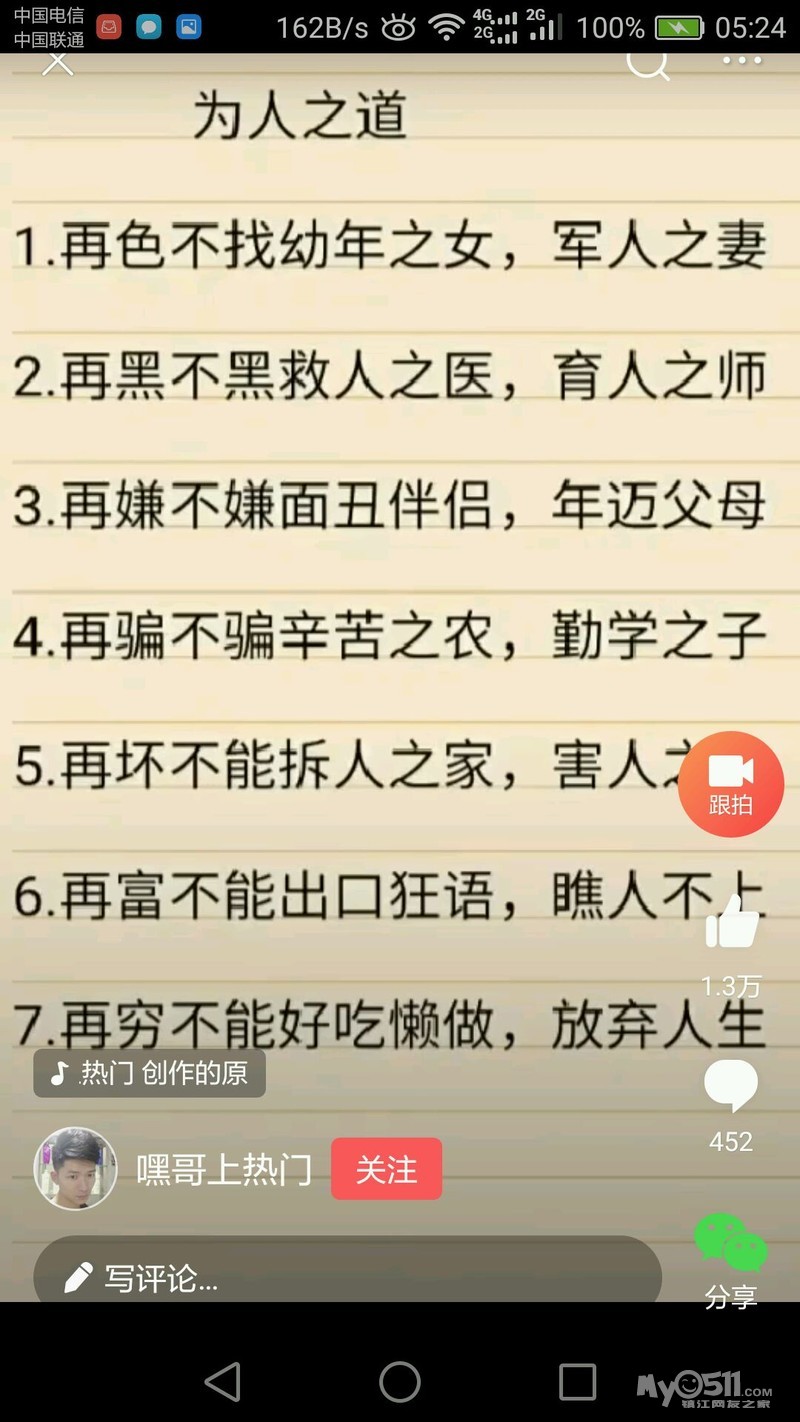This screenshot has width=800, height=1422.
Task: Open the comments via the speech-bubble icon
Action: [731, 1087]
